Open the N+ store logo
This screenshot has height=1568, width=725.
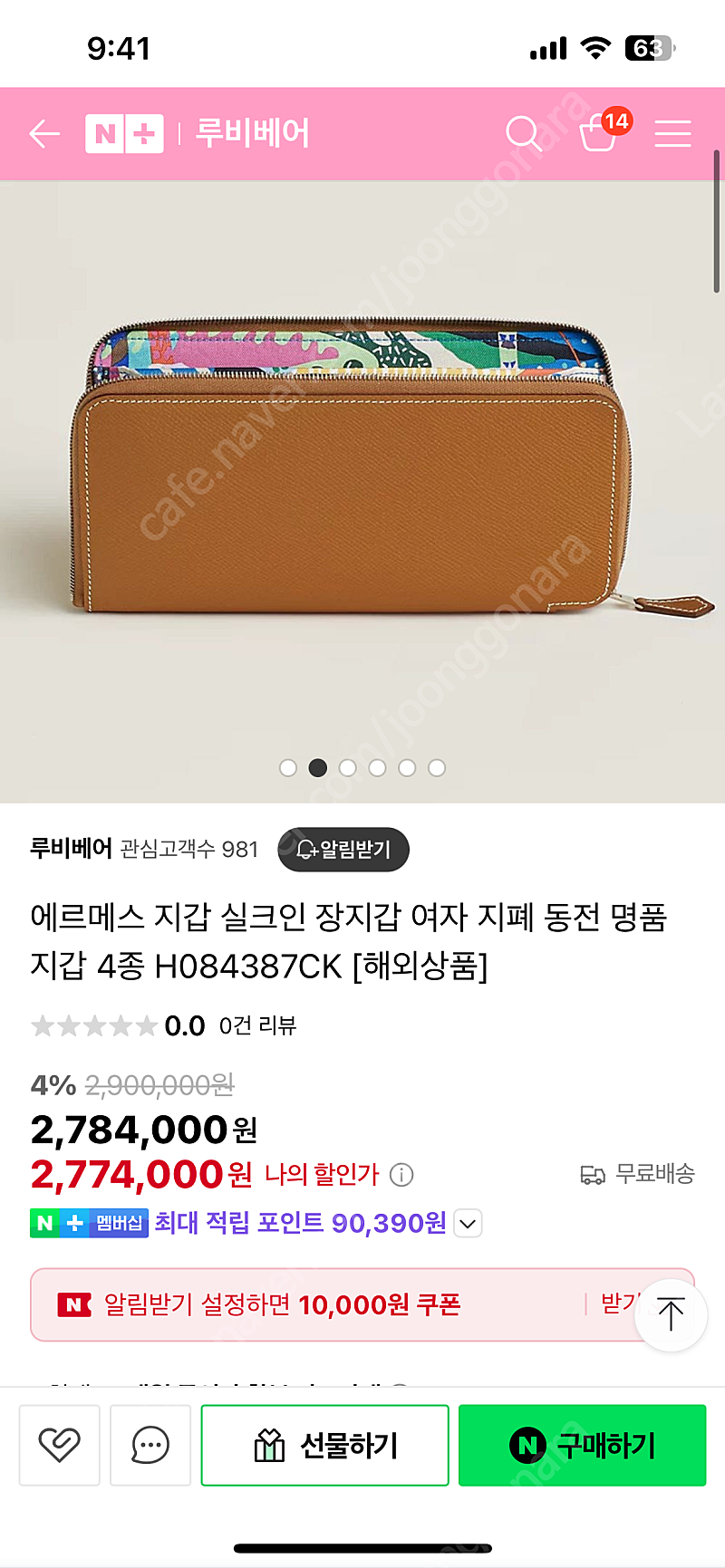pyautogui.click(x=124, y=134)
